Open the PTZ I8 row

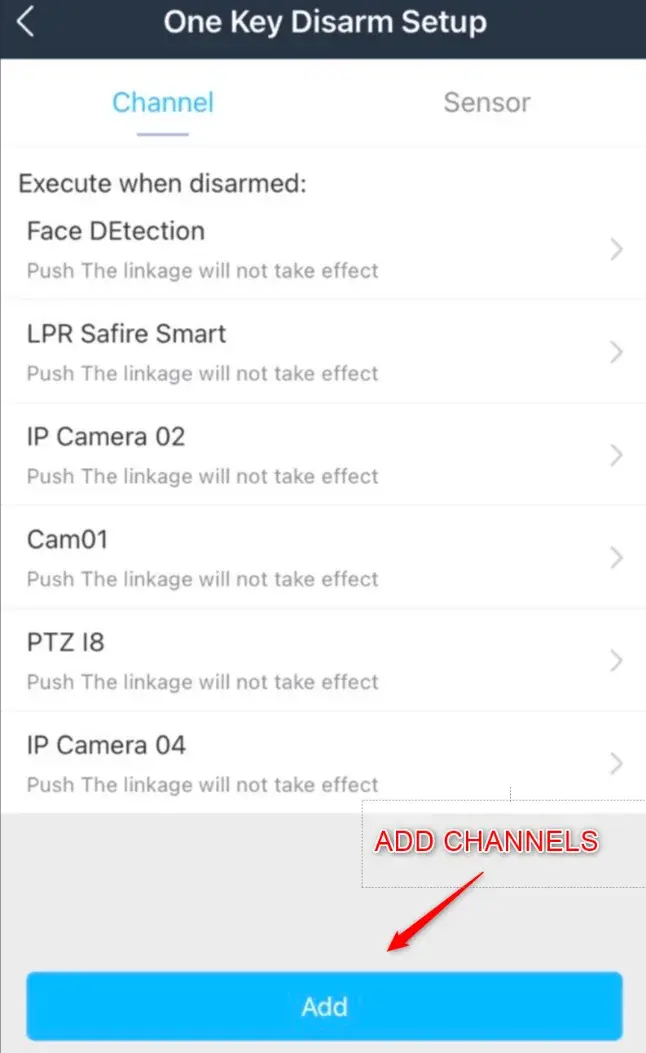point(323,660)
